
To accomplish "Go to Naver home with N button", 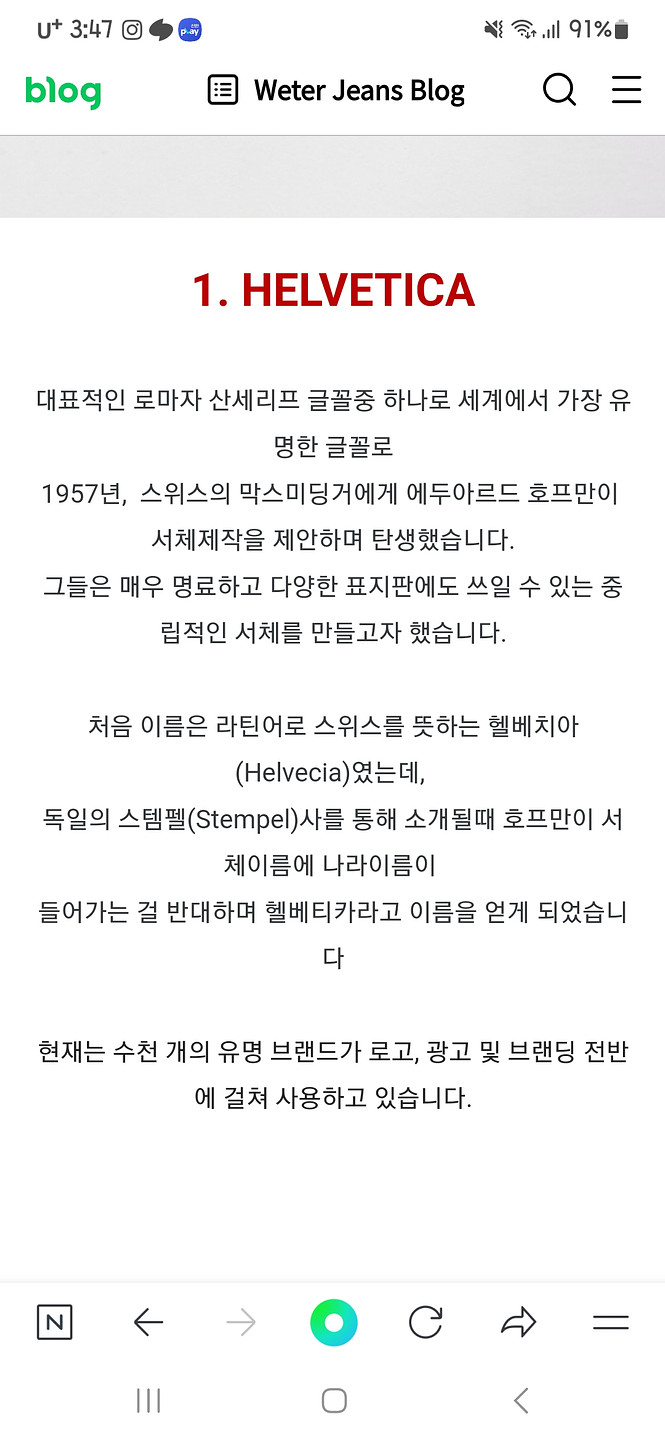I will pyautogui.click(x=54, y=1323).
